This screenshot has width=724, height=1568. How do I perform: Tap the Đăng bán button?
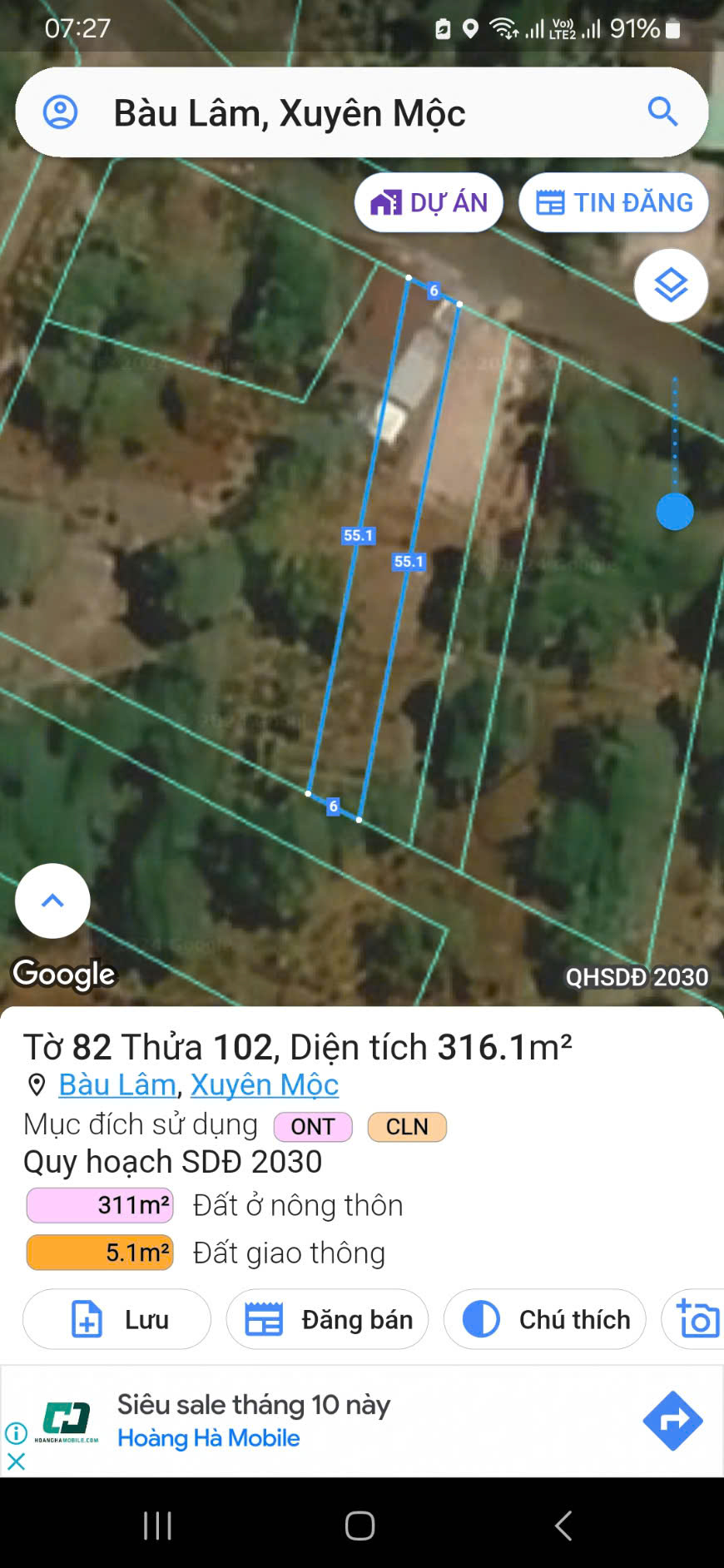327,1319
